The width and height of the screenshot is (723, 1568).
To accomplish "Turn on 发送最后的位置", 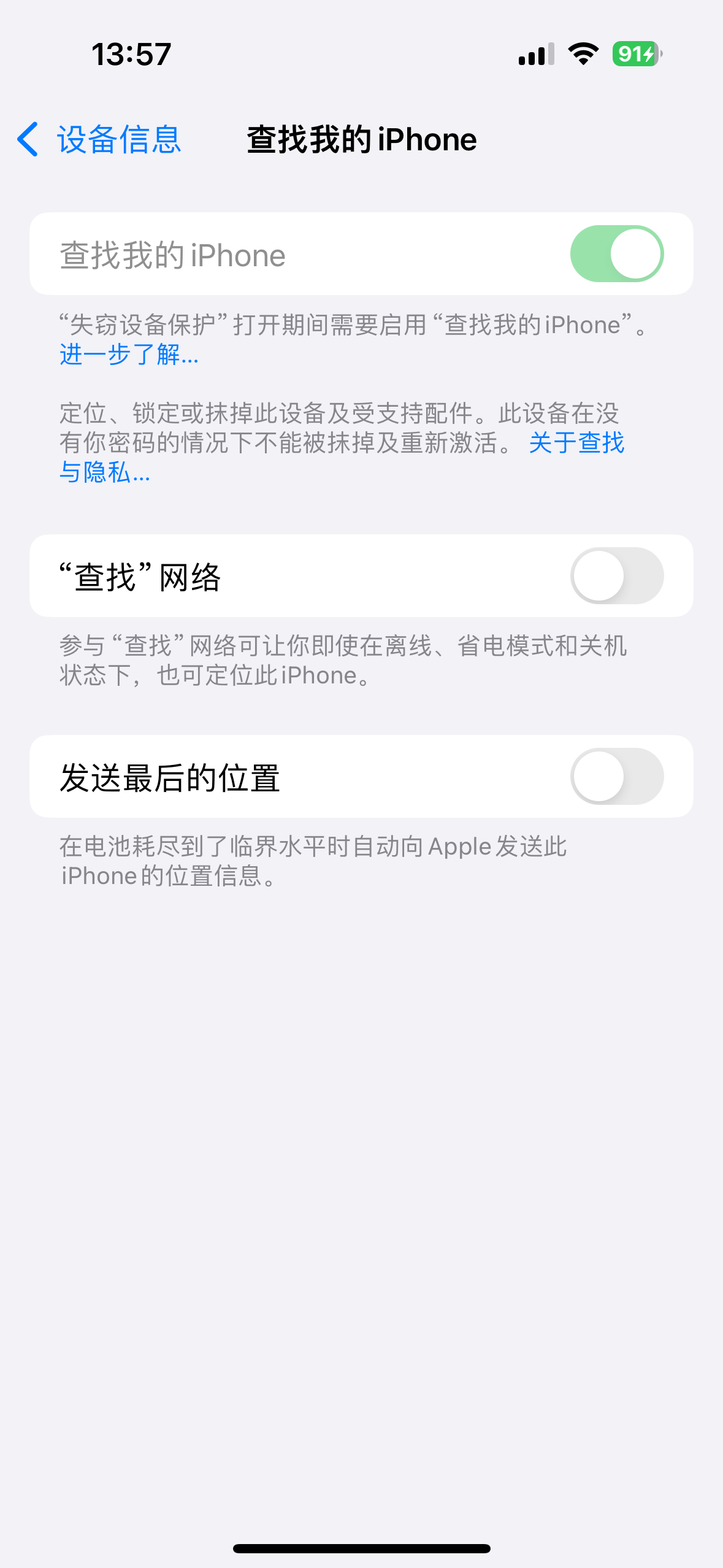I will pos(616,777).
